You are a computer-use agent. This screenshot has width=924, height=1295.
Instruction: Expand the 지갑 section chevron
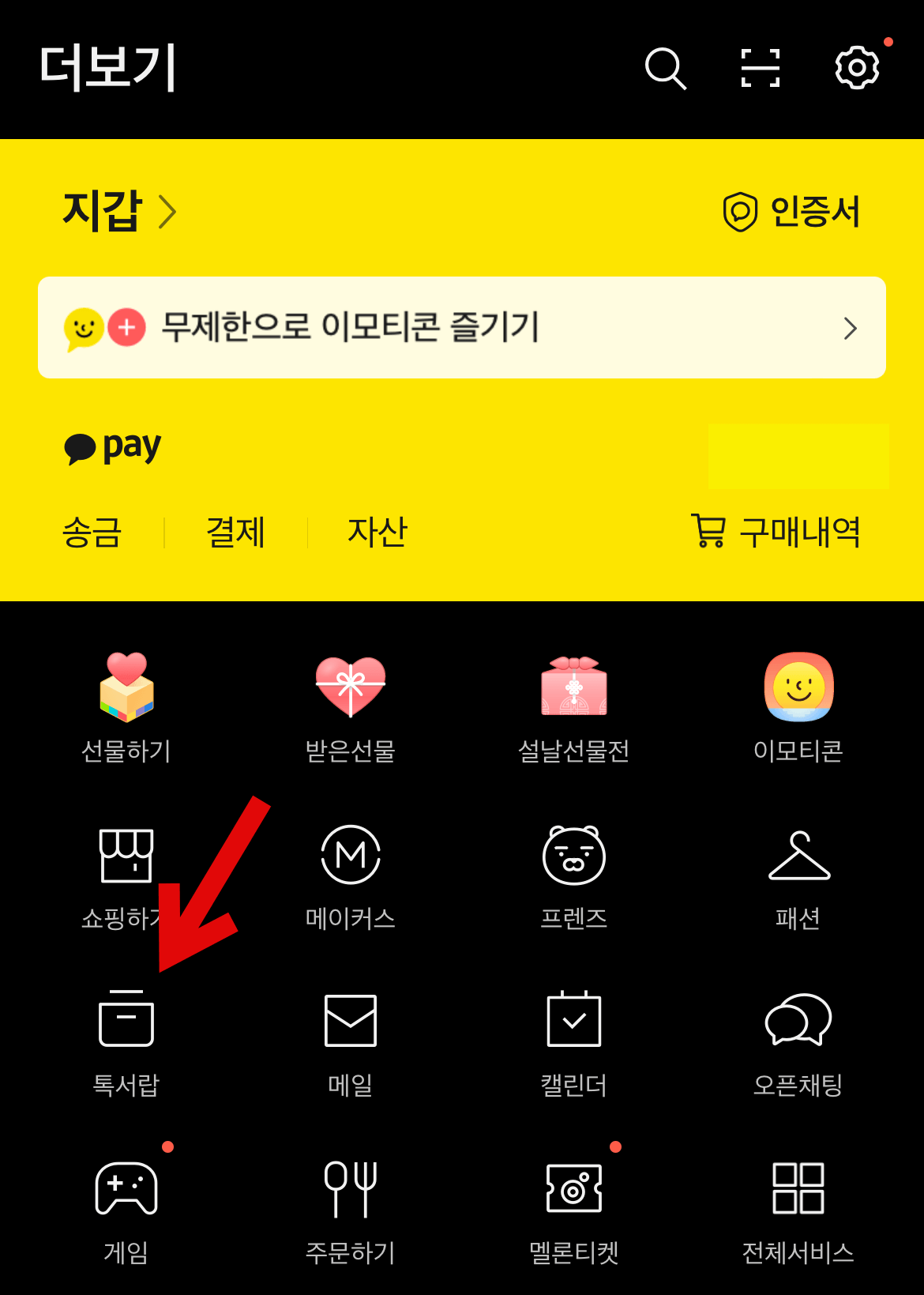pyautogui.click(x=168, y=211)
